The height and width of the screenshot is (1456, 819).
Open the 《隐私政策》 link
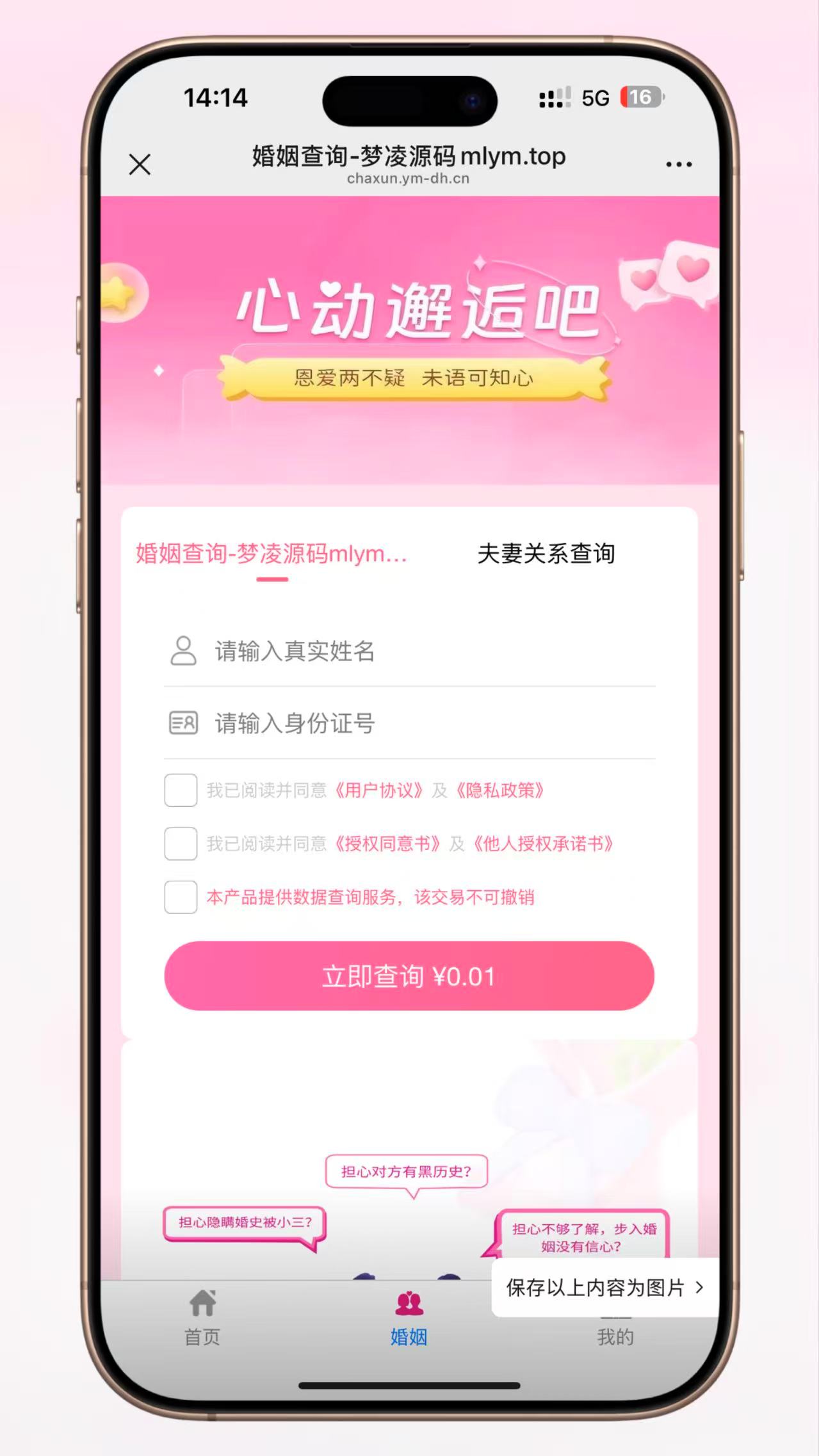coord(500,790)
